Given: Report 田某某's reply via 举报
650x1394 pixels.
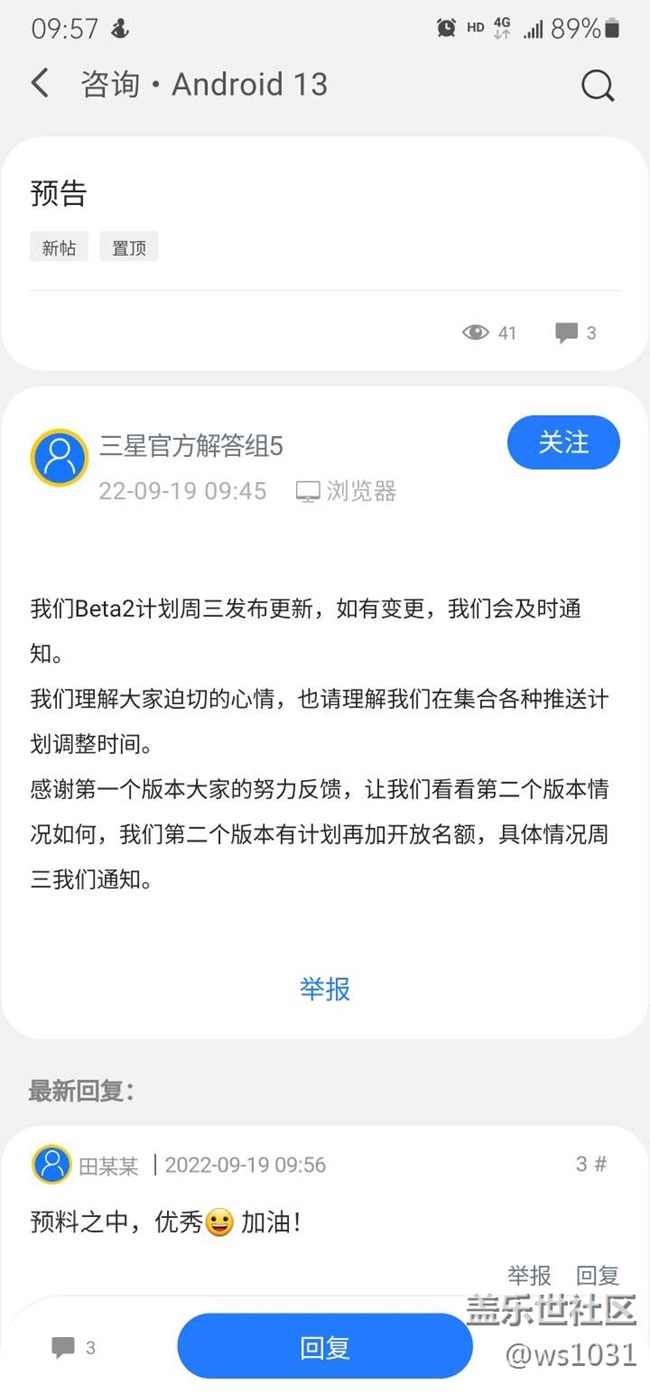Looking at the screenshot, I should [529, 1275].
